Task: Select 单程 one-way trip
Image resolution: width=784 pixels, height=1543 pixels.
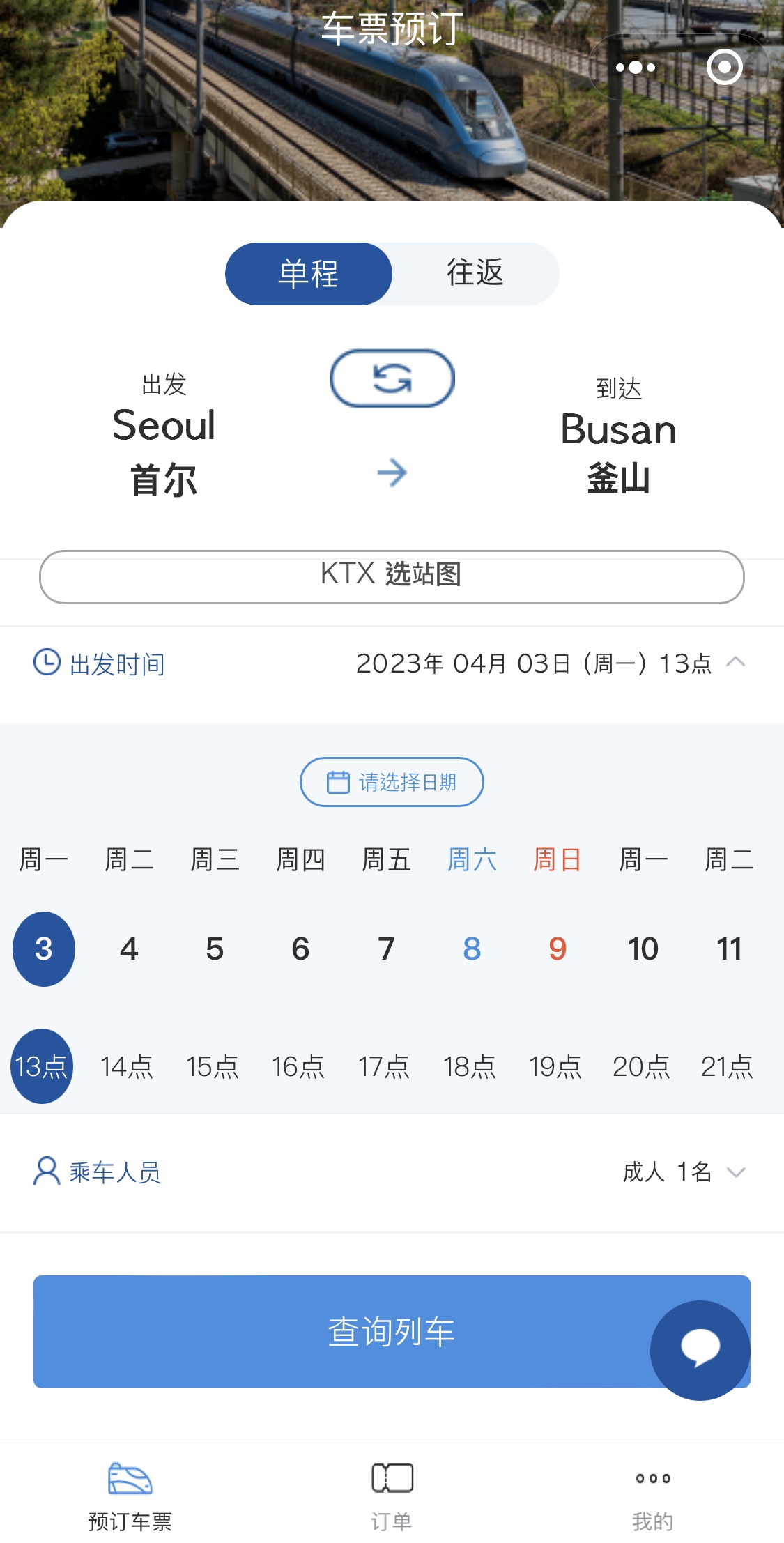Action: click(x=309, y=273)
